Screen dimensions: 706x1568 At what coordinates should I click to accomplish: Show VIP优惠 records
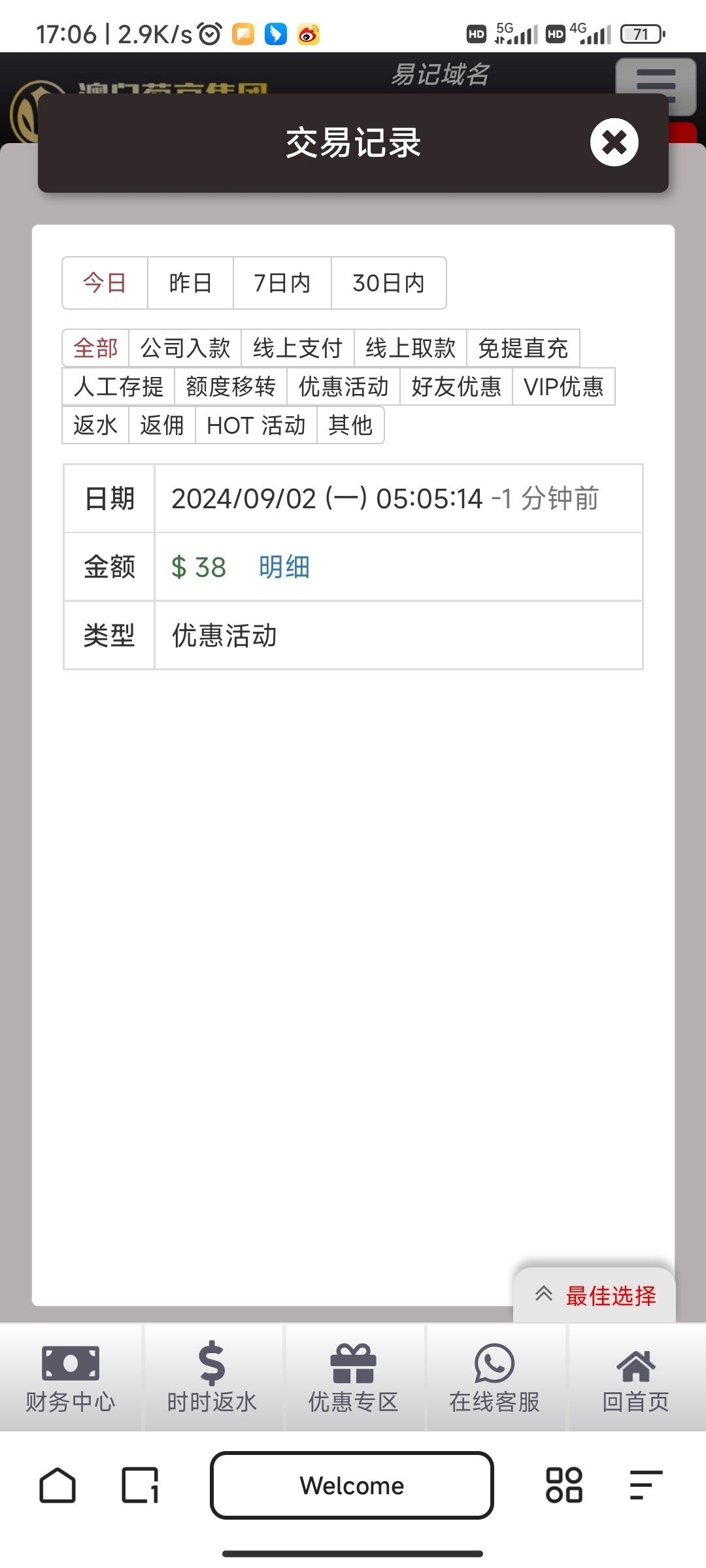[x=563, y=387]
